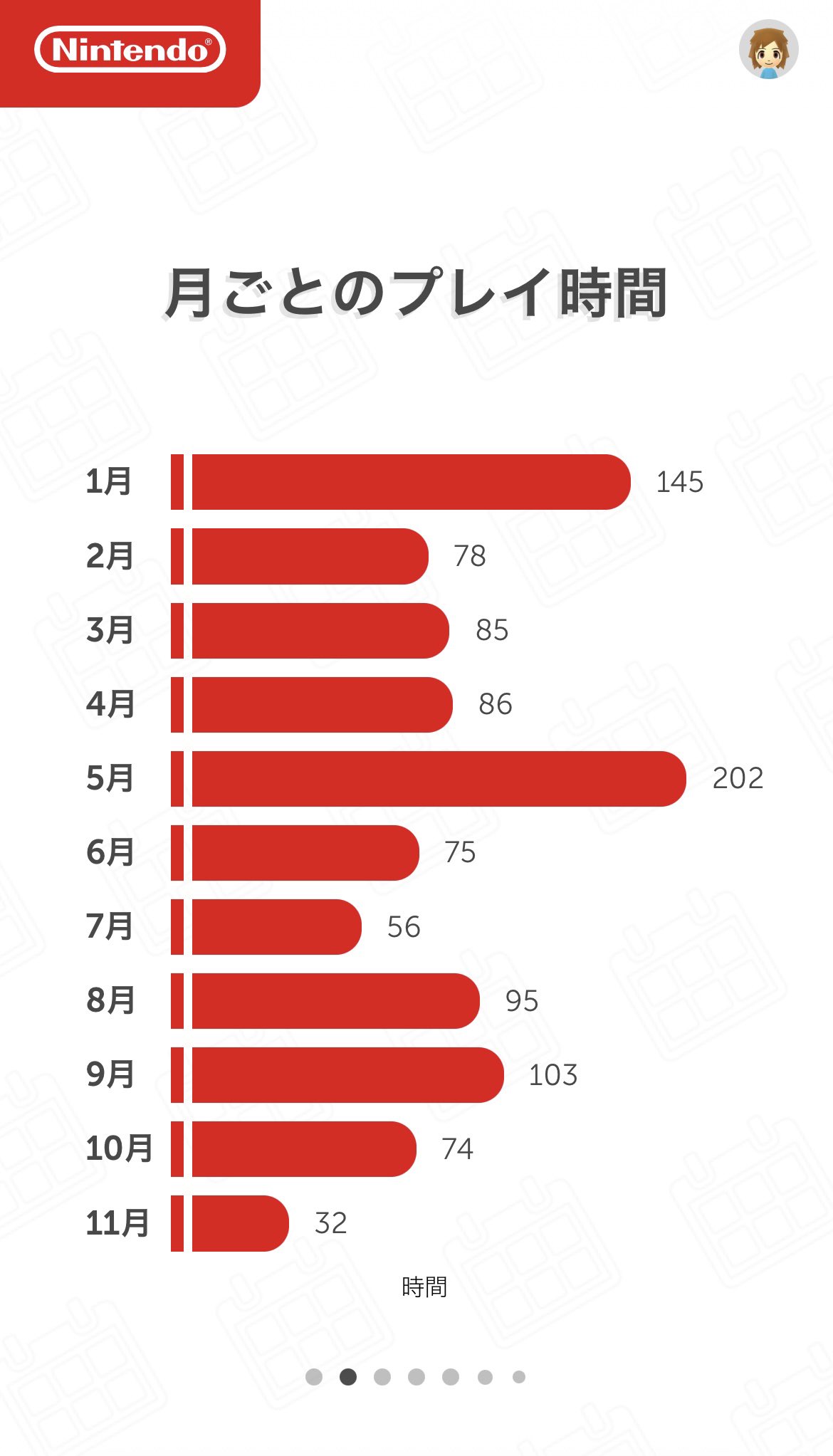The image size is (833, 1456).
Task: Go to the third page indicator dot
Action: (382, 1377)
